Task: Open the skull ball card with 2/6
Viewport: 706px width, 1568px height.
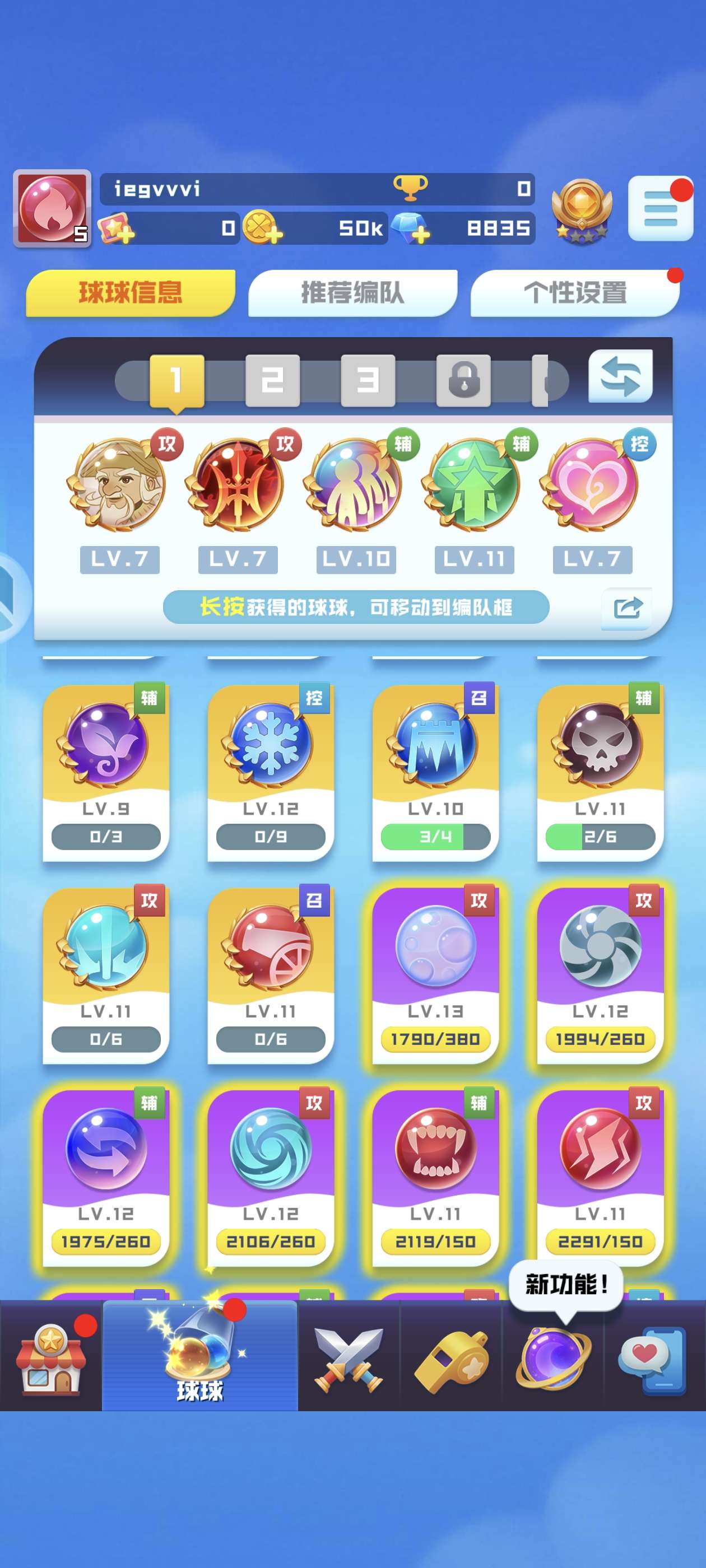Action: (600, 773)
